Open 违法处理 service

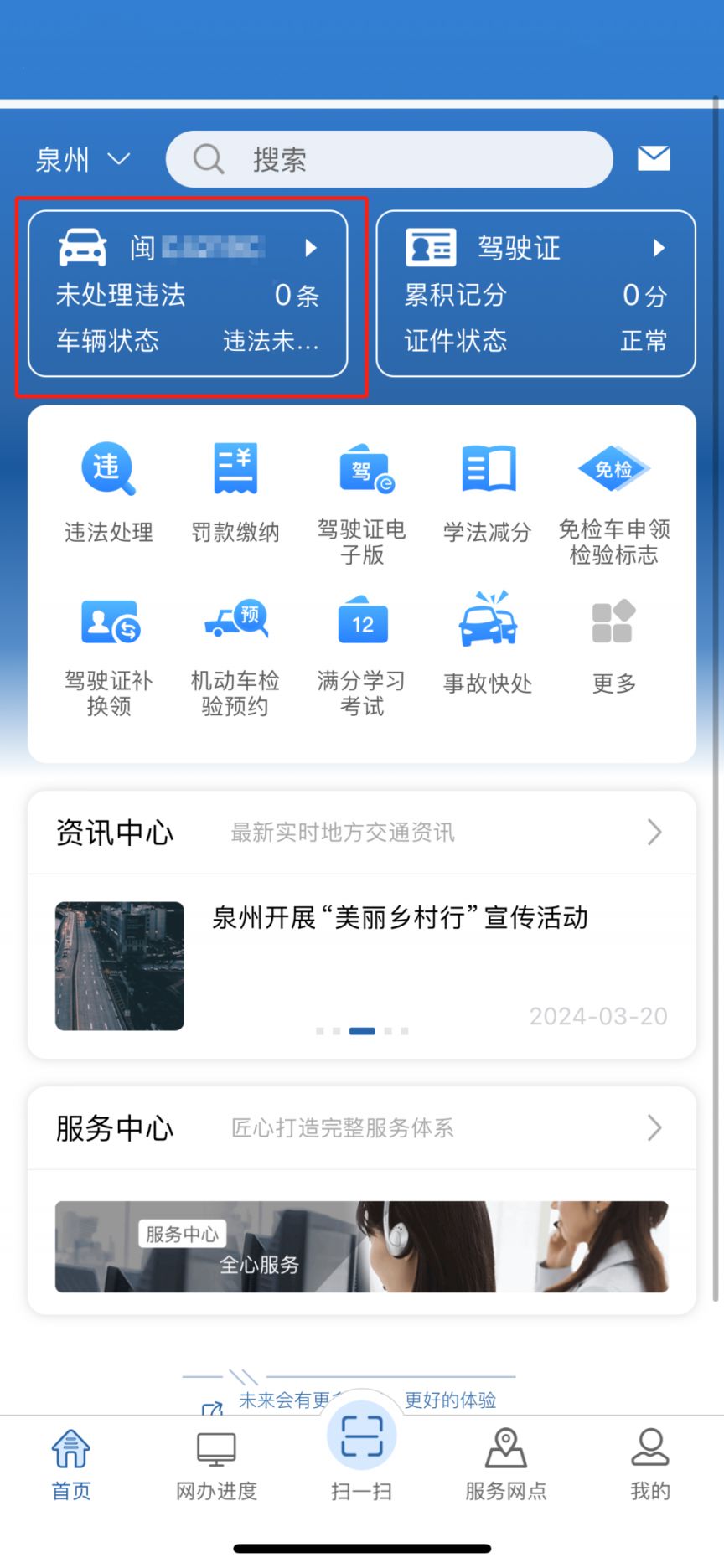[109, 493]
